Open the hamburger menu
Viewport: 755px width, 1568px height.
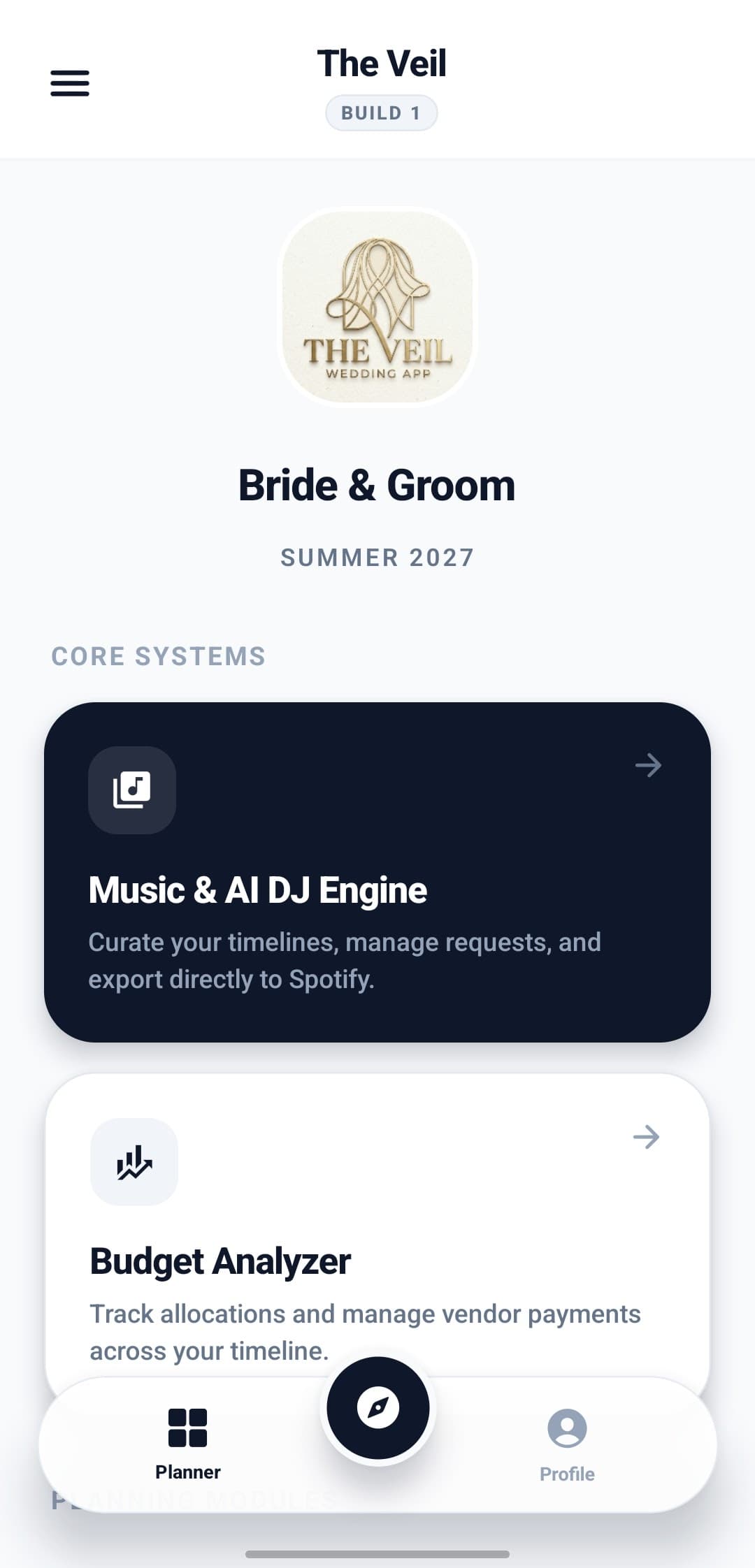click(70, 83)
